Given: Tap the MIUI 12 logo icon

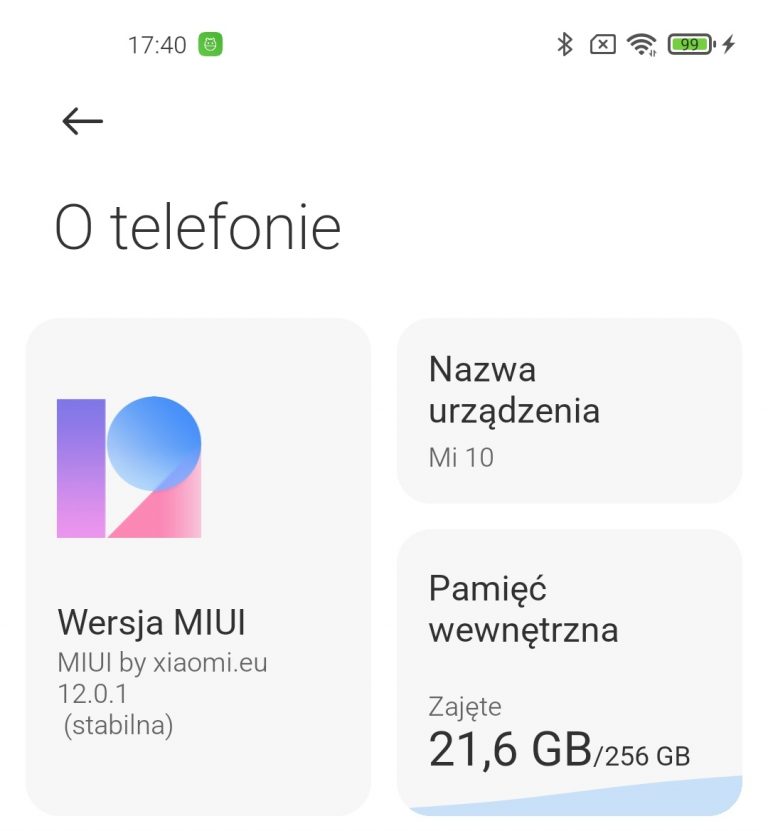Looking at the screenshot, I should coord(128,465).
